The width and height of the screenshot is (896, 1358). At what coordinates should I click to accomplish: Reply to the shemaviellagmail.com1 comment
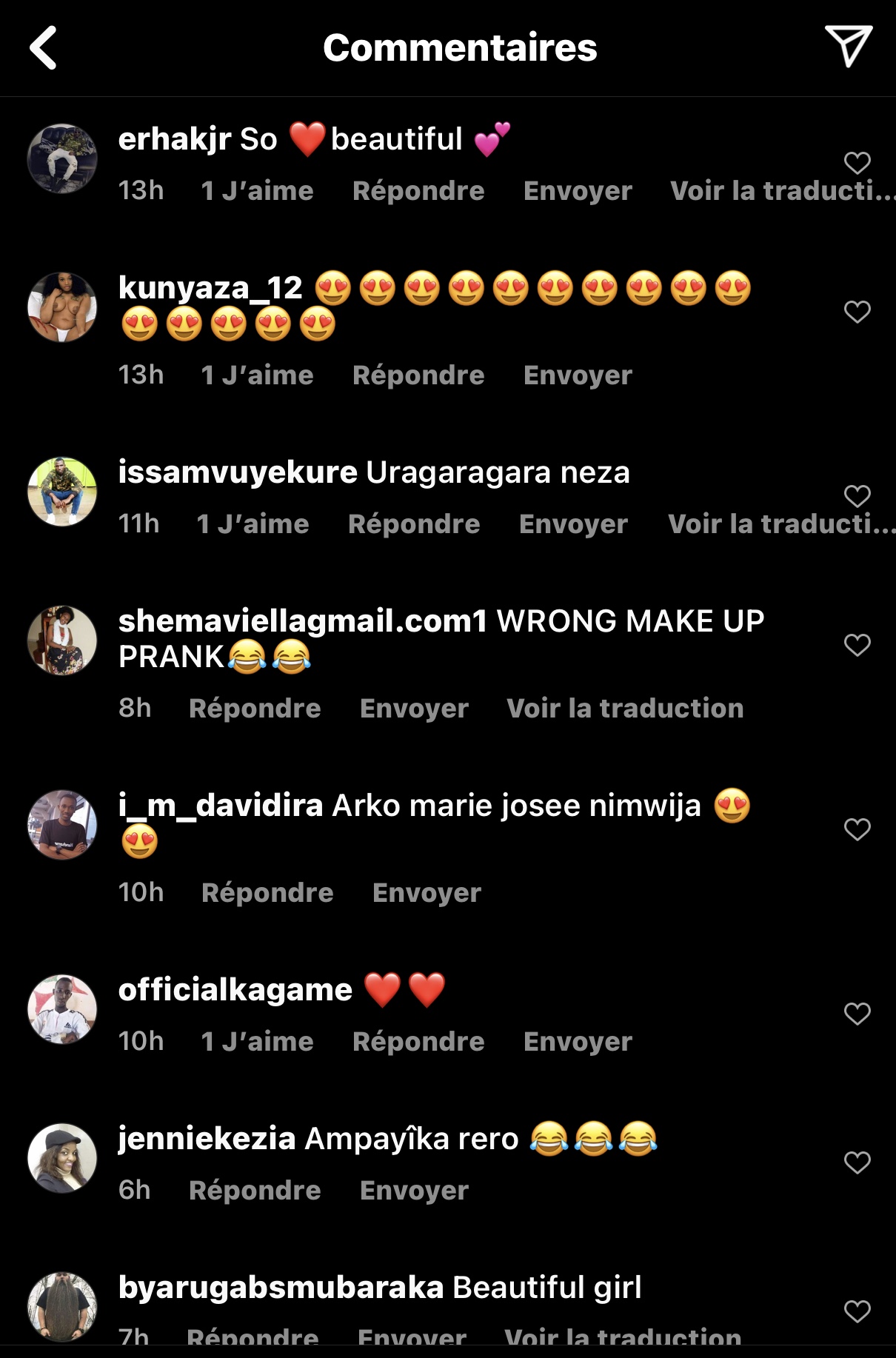click(x=255, y=709)
